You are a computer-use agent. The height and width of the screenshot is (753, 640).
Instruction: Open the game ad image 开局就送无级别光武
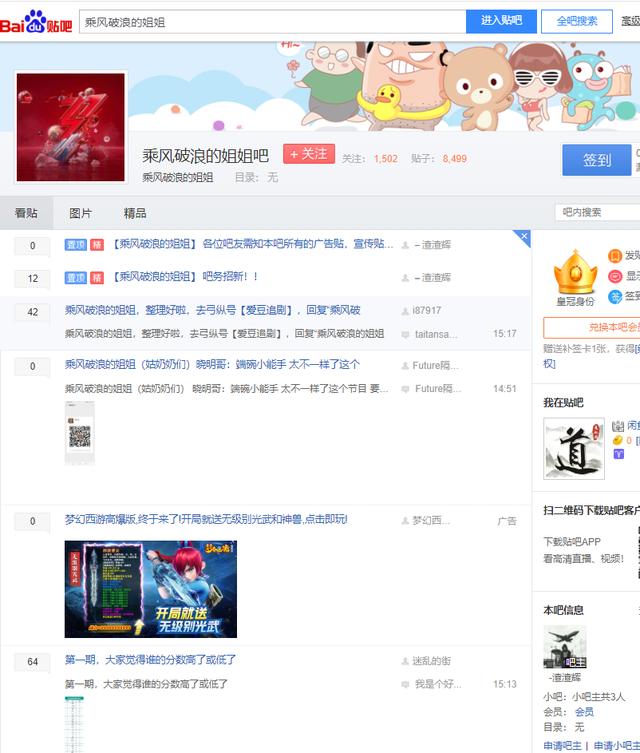[x=150, y=589]
